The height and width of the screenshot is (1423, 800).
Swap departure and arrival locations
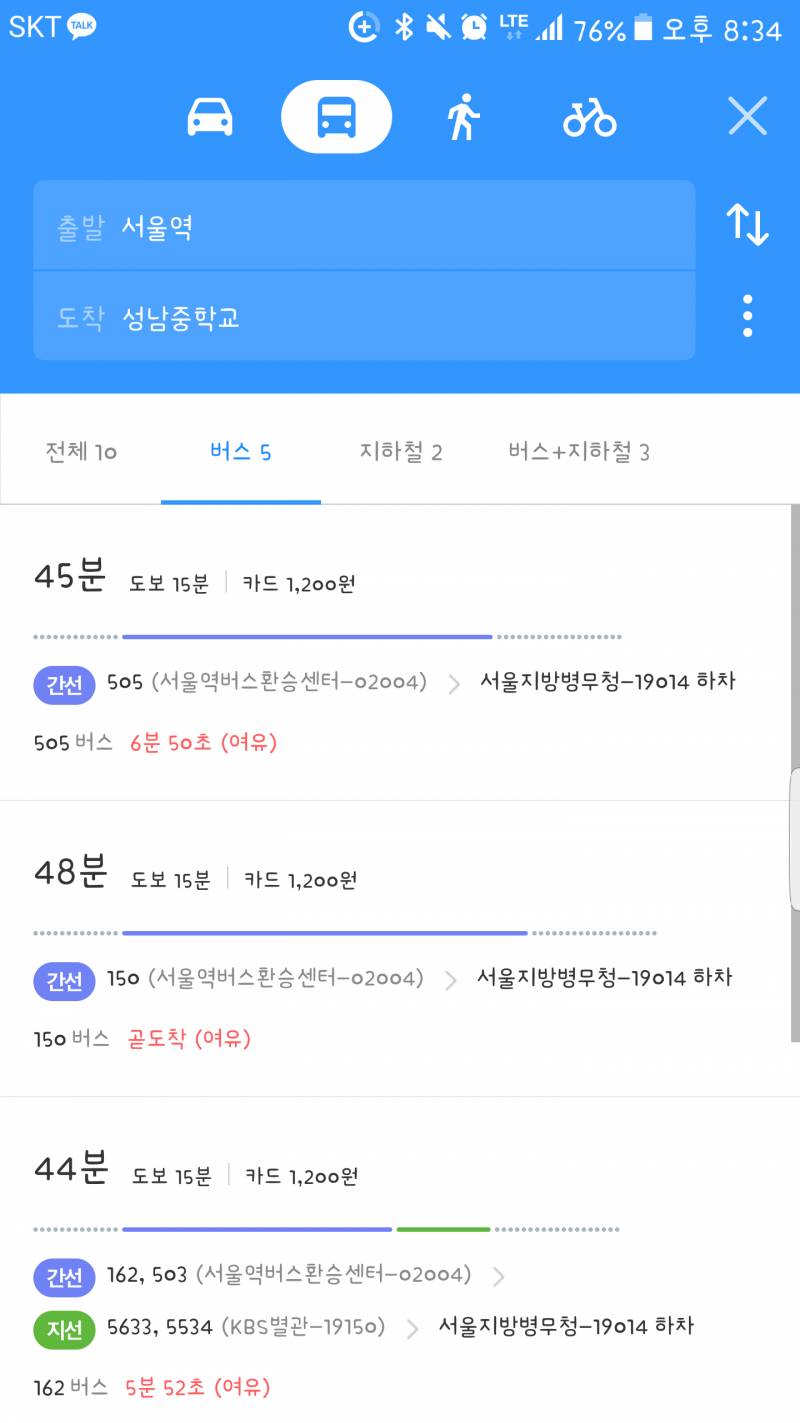coord(746,227)
